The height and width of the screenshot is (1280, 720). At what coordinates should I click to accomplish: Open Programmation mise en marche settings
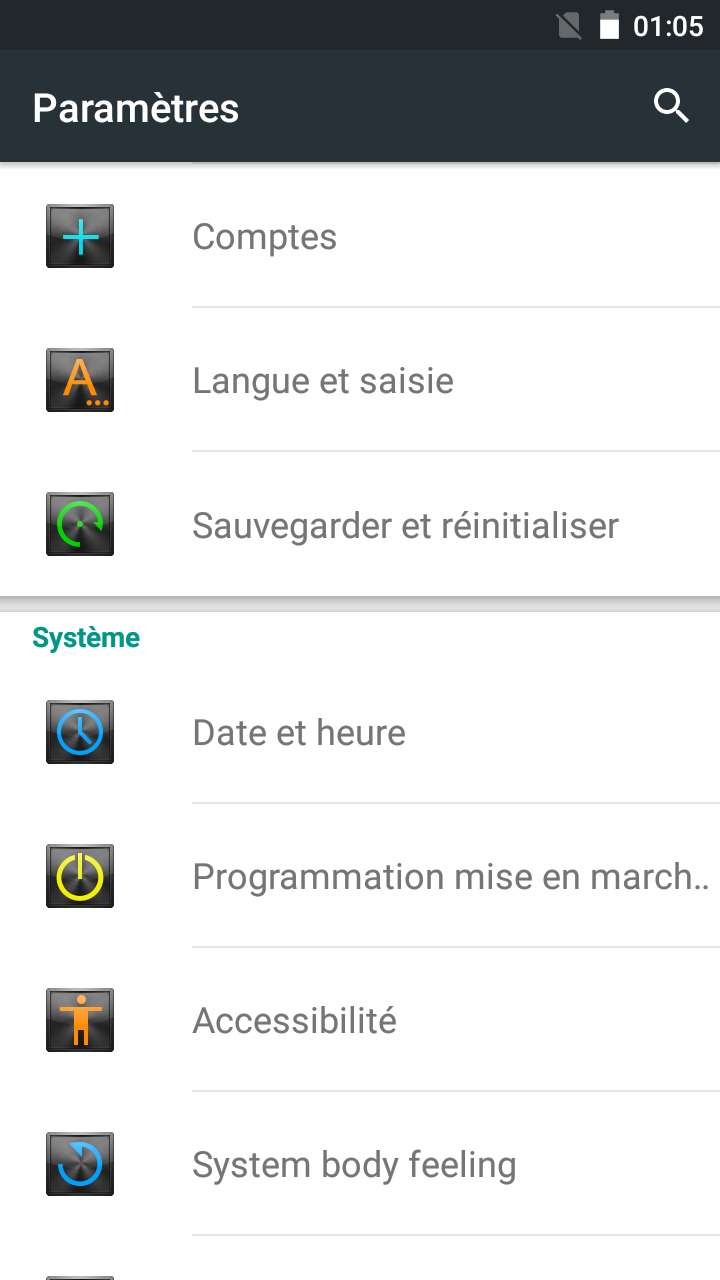(x=450, y=877)
